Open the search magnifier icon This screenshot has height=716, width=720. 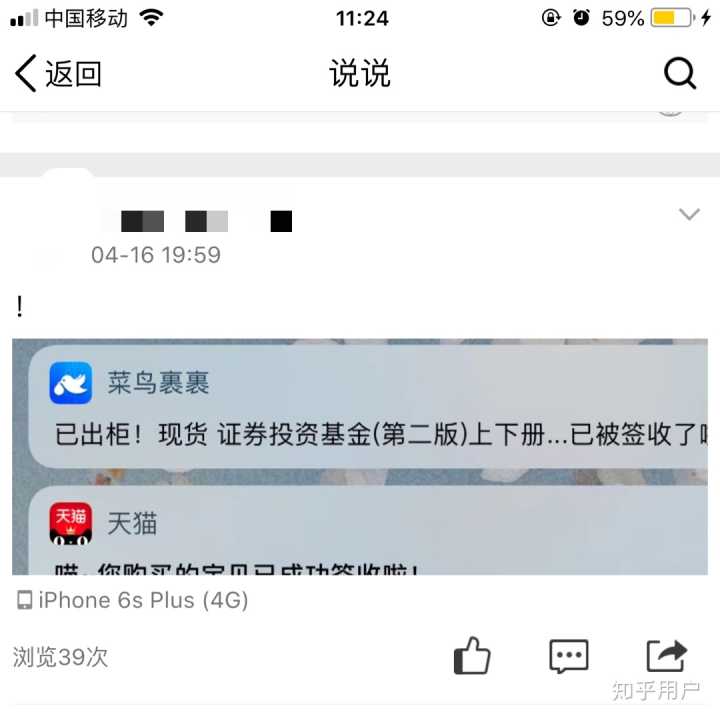[679, 73]
